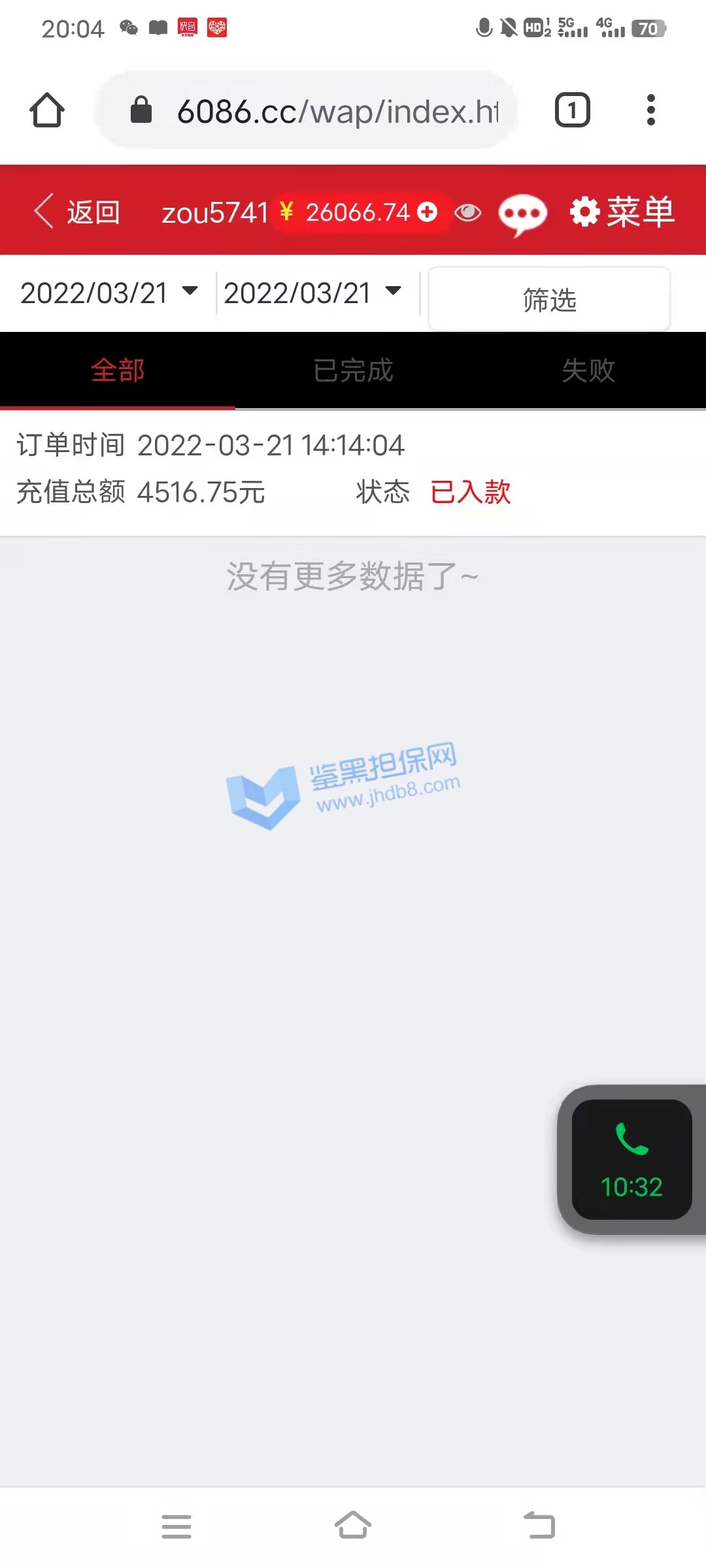Open the 菜单 settings menu

622,212
